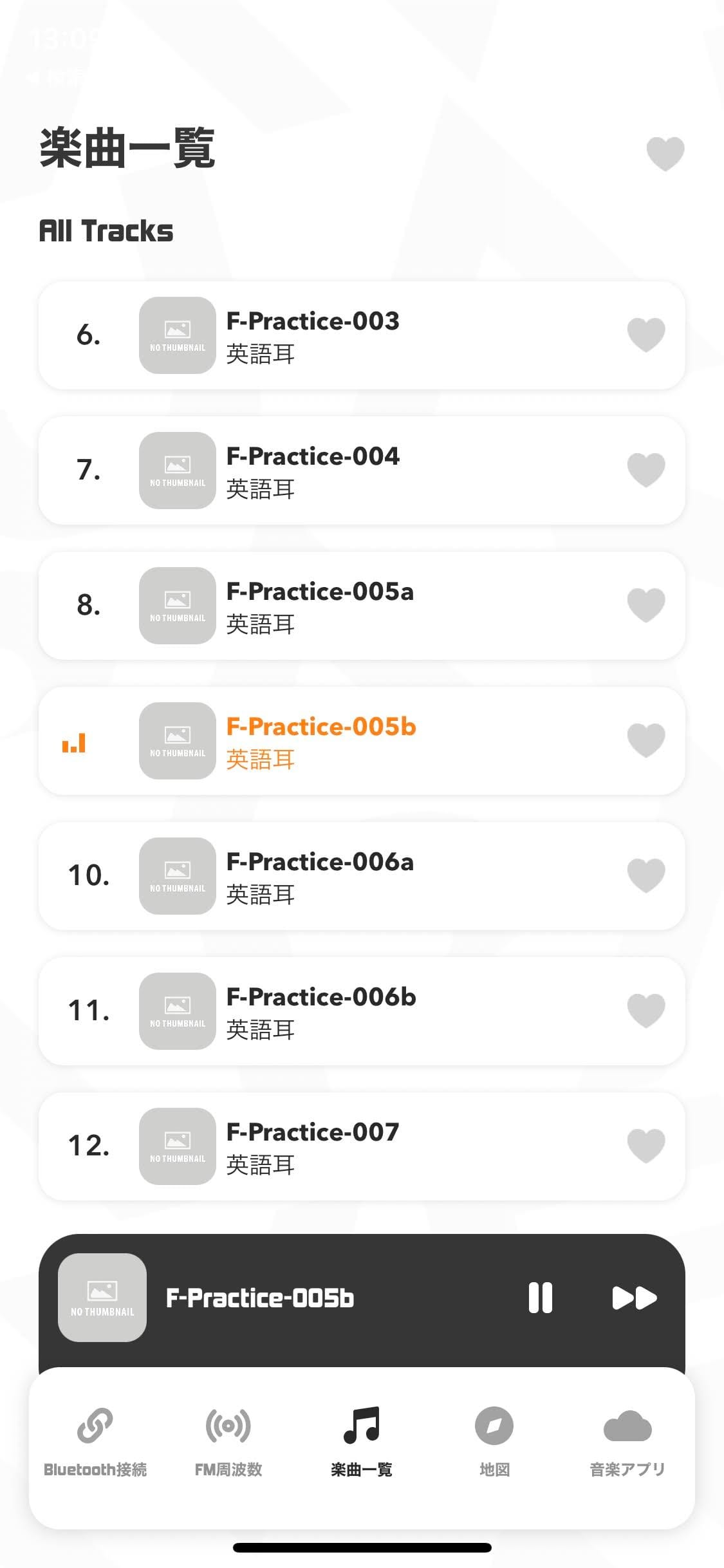Tap the heart on F-Practice-005b row
724x1568 pixels.
click(645, 740)
